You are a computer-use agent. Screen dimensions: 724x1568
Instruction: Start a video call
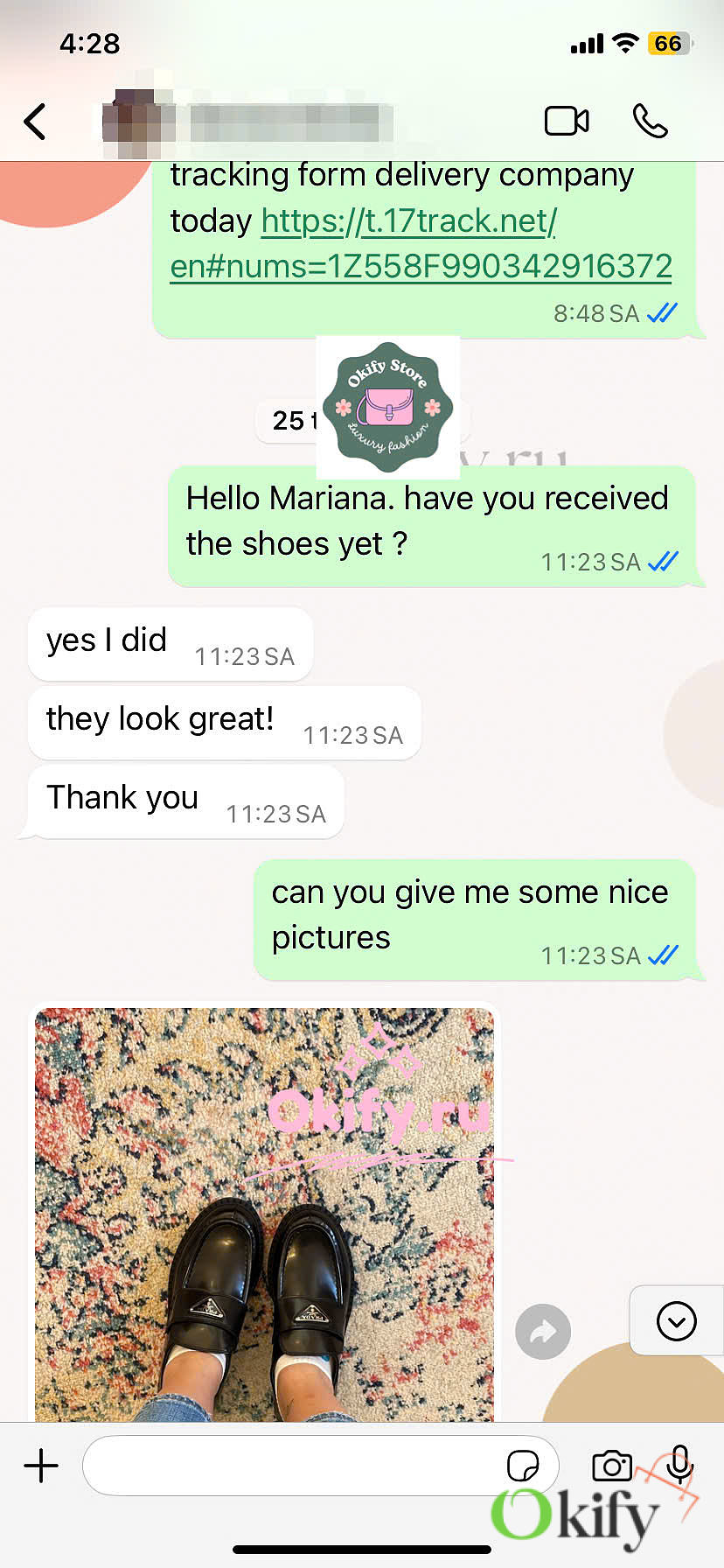click(x=567, y=121)
